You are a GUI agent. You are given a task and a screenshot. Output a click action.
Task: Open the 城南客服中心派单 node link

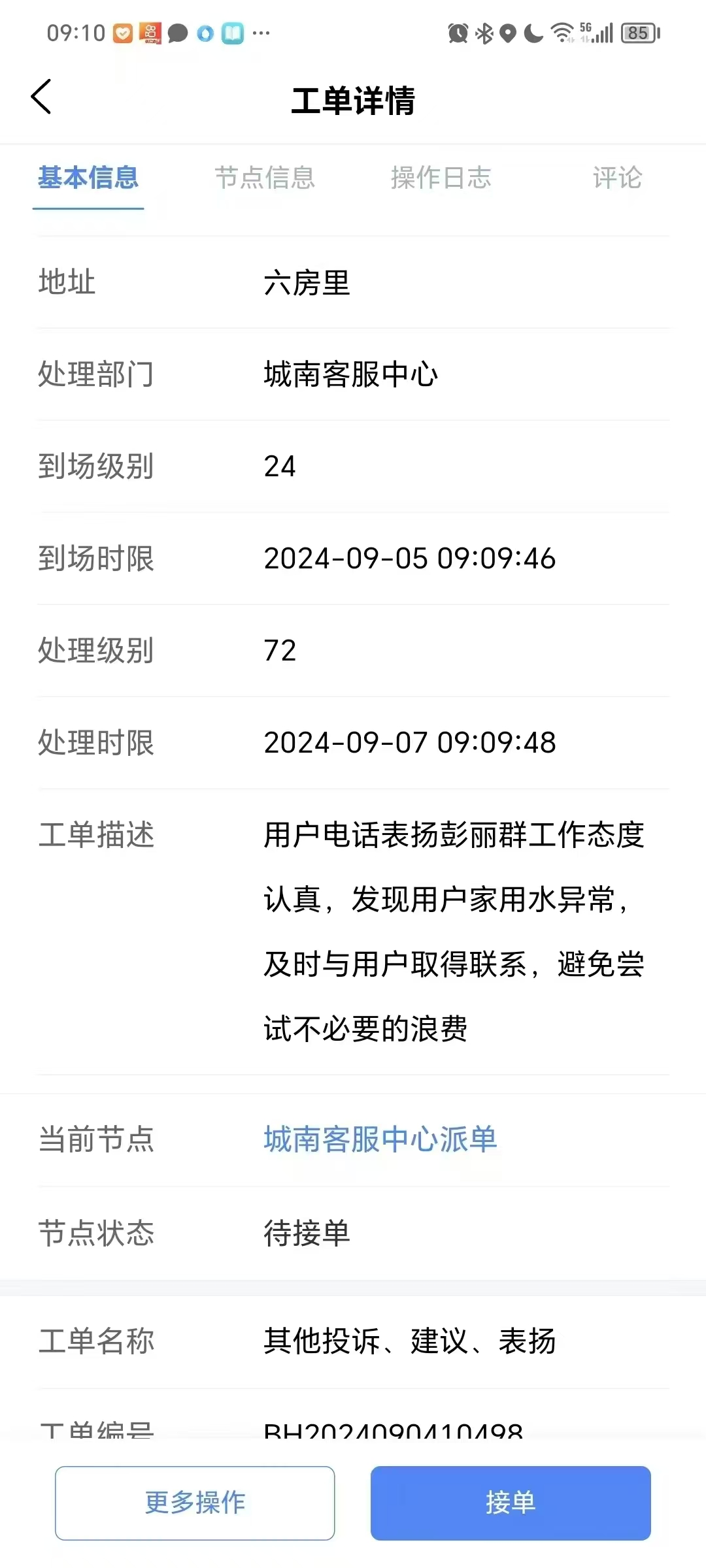click(380, 1139)
